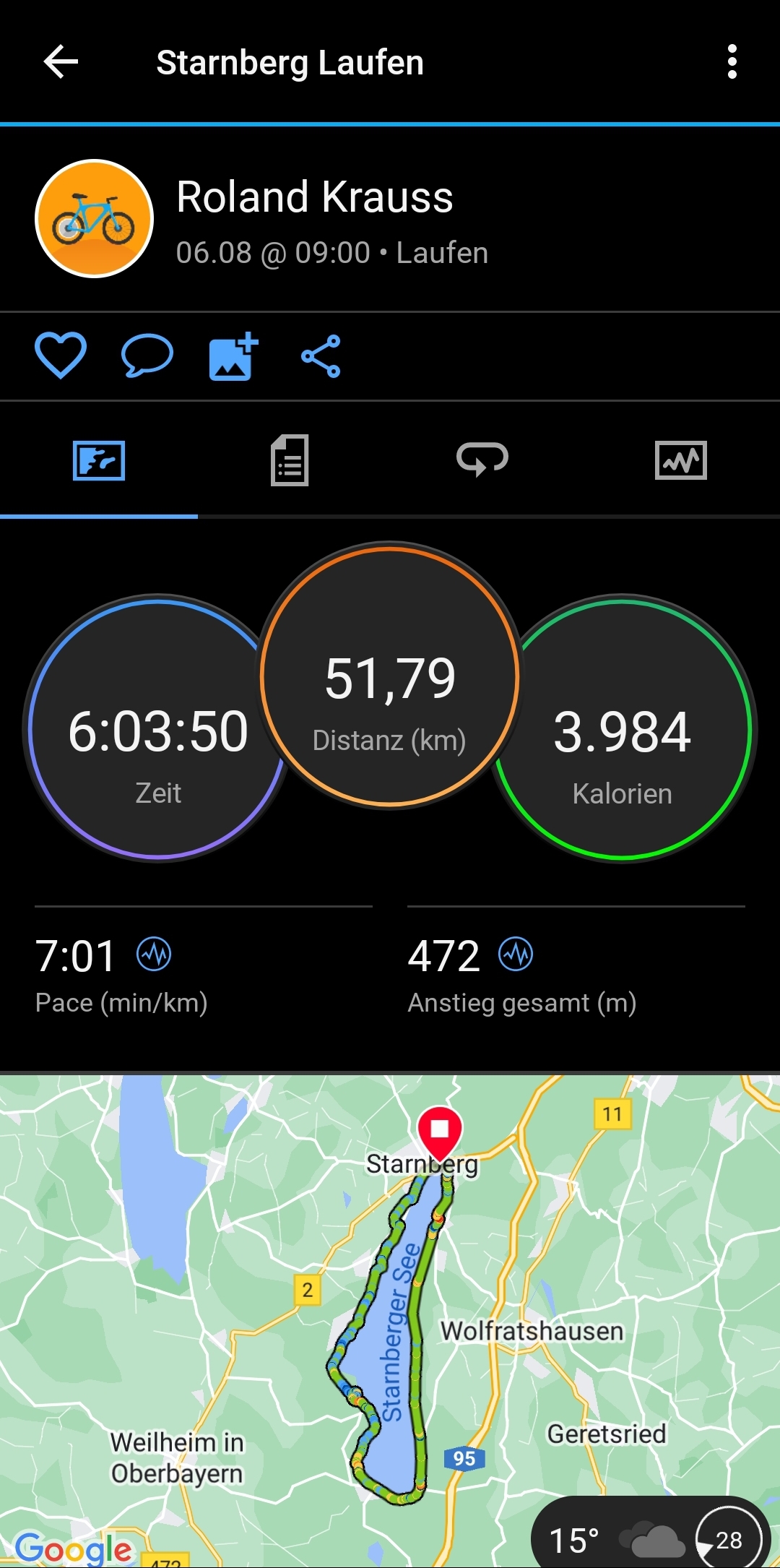Like this activity with the heart

coord(61,356)
